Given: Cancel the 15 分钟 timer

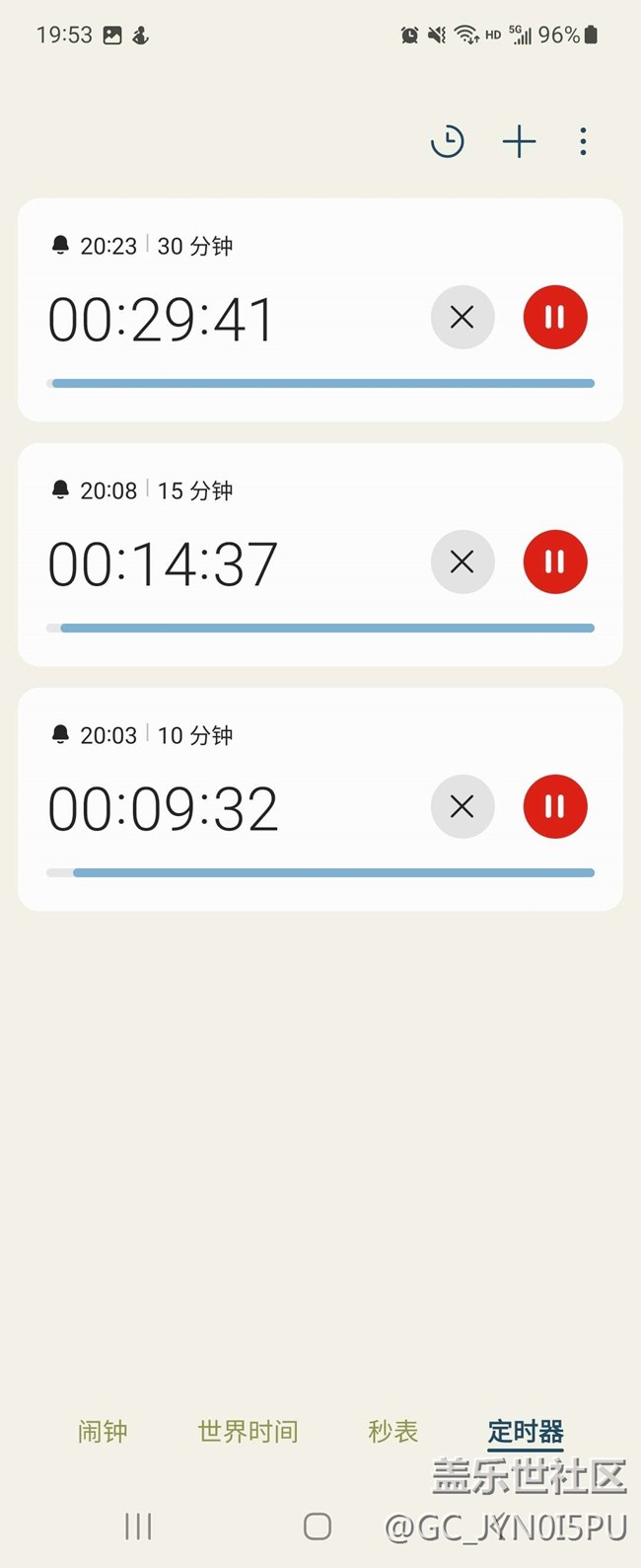Looking at the screenshot, I should [462, 562].
